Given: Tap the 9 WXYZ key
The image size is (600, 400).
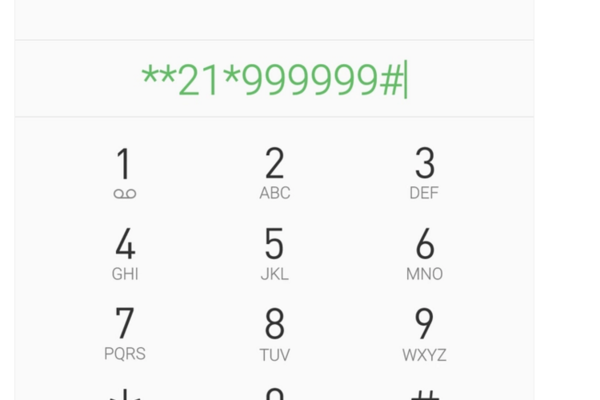Looking at the screenshot, I should [424, 333].
